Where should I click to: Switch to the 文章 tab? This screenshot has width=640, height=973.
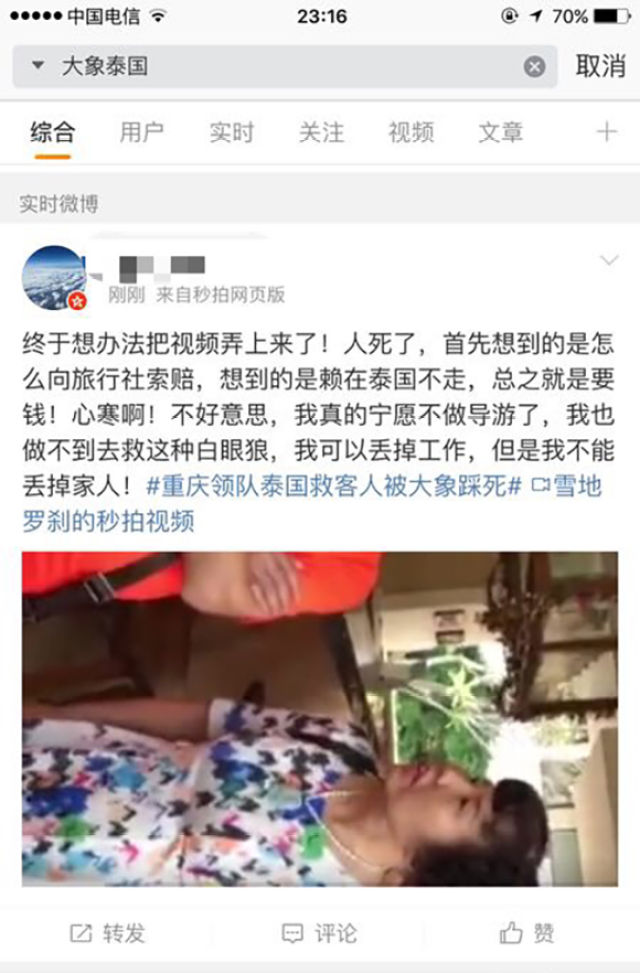[x=500, y=132]
